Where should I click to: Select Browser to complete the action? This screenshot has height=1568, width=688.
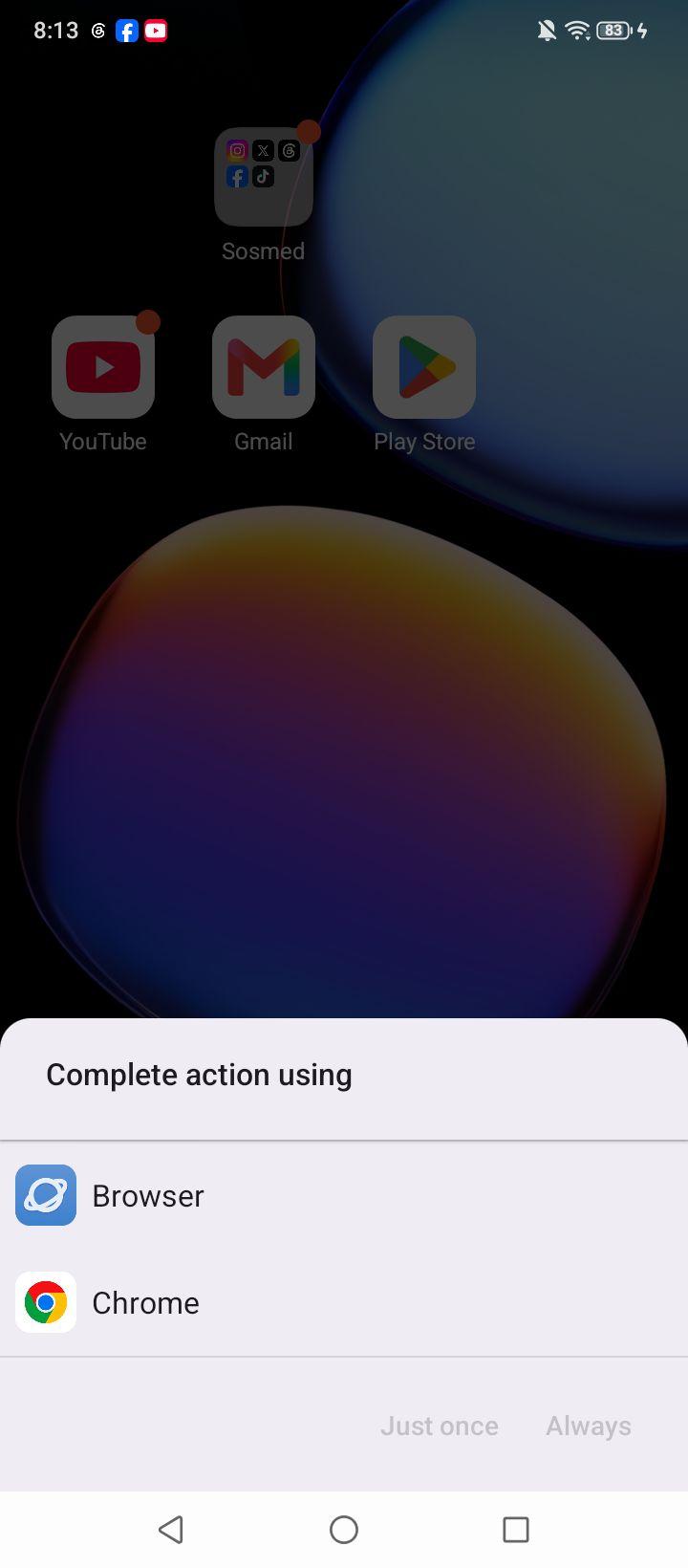[x=344, y=1195]
